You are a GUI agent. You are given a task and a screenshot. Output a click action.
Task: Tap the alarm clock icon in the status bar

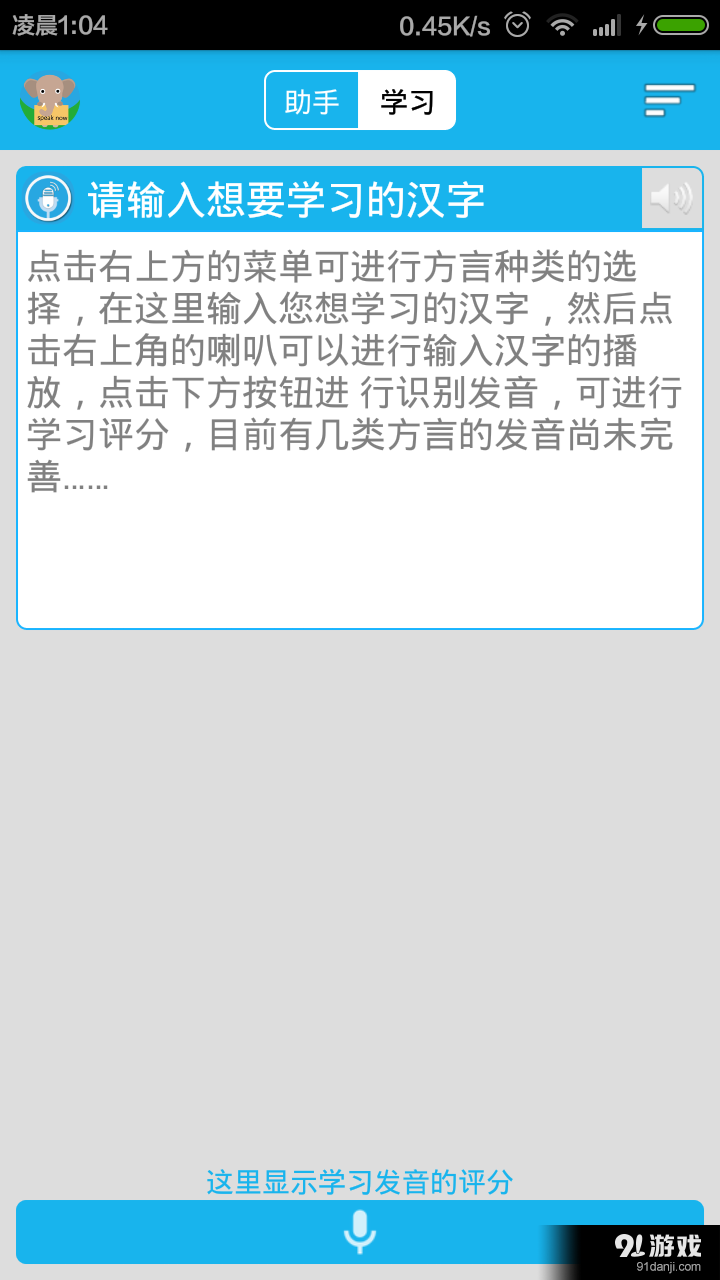pos(516,24)
